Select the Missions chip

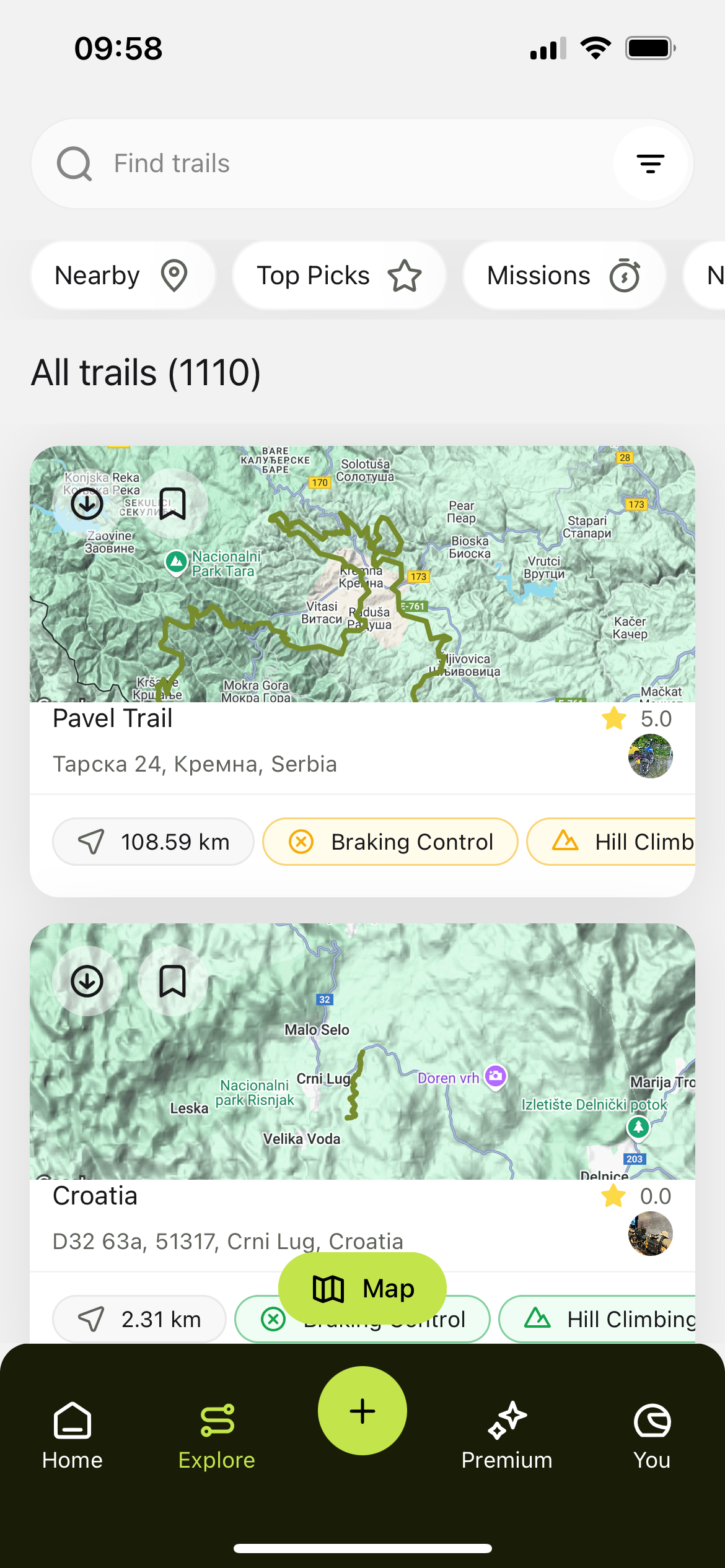tap(563, 276)
